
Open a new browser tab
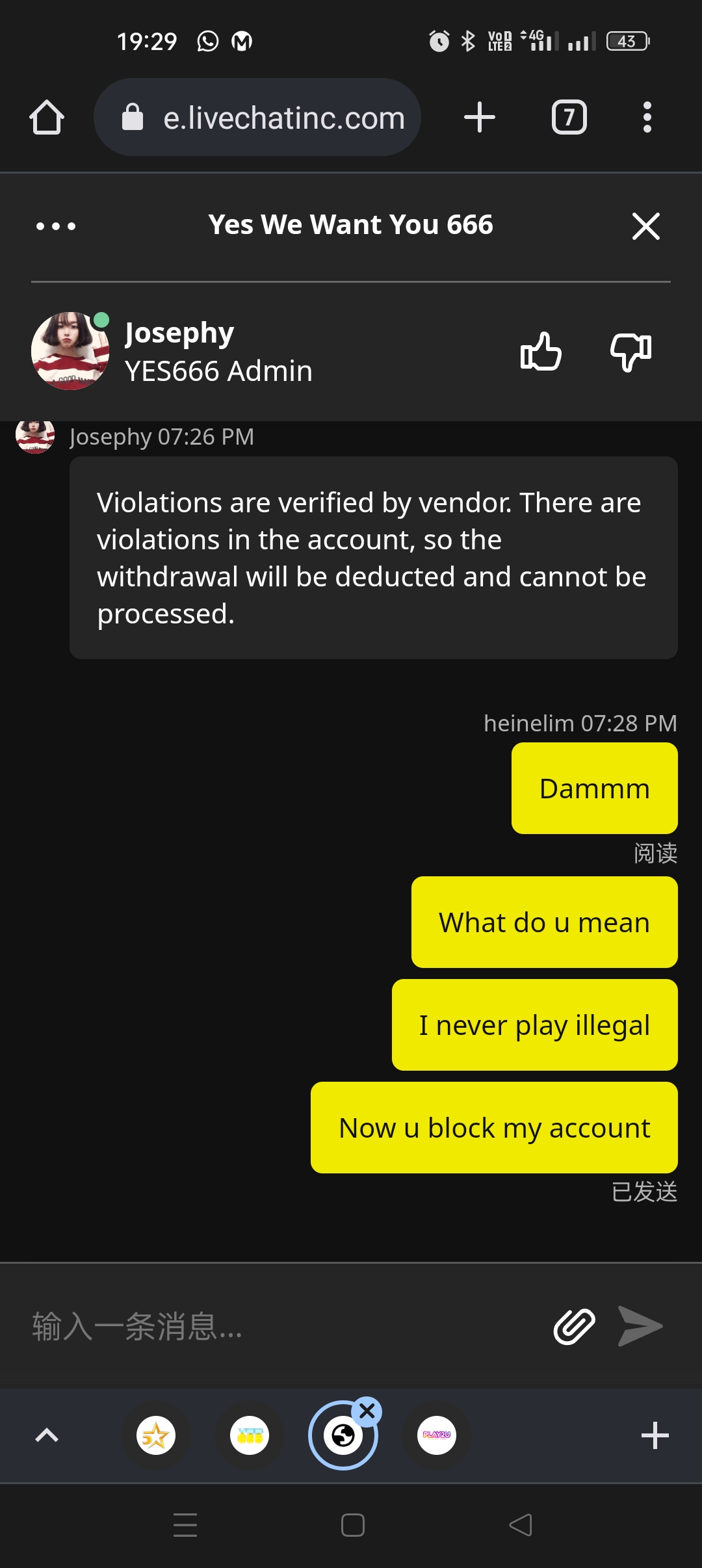click(x=480, y=118)
